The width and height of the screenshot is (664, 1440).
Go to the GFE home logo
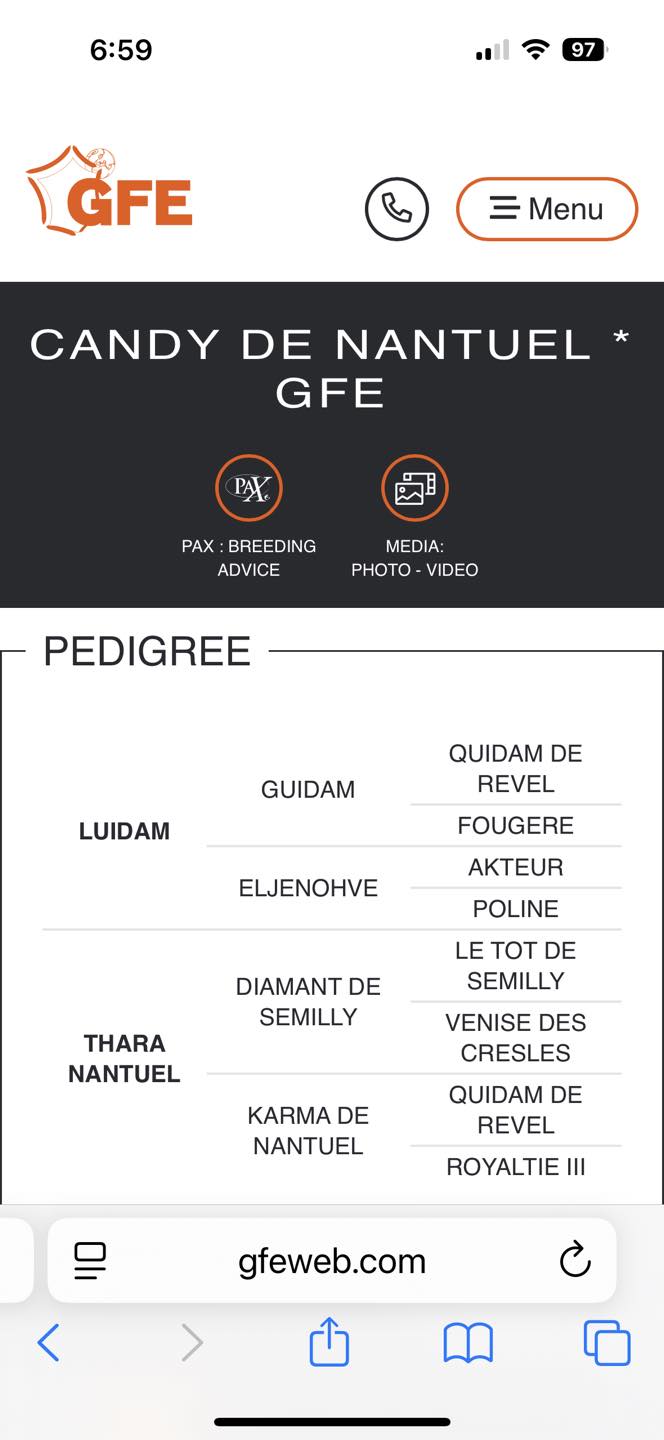pyautogui.click(x=109, y=191)
